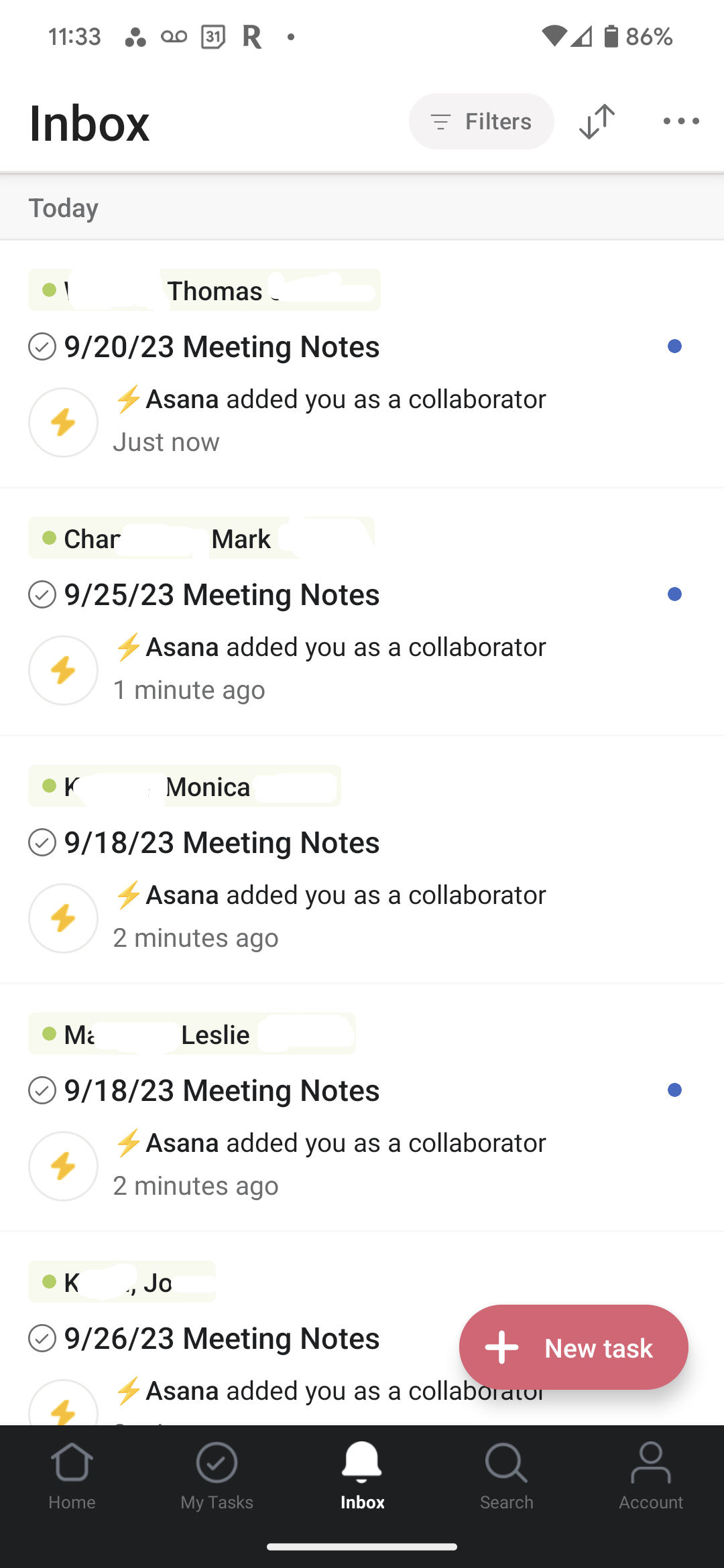
Task: Open 9/20/23 Meeting Notes notification
Action: [221, 347]
